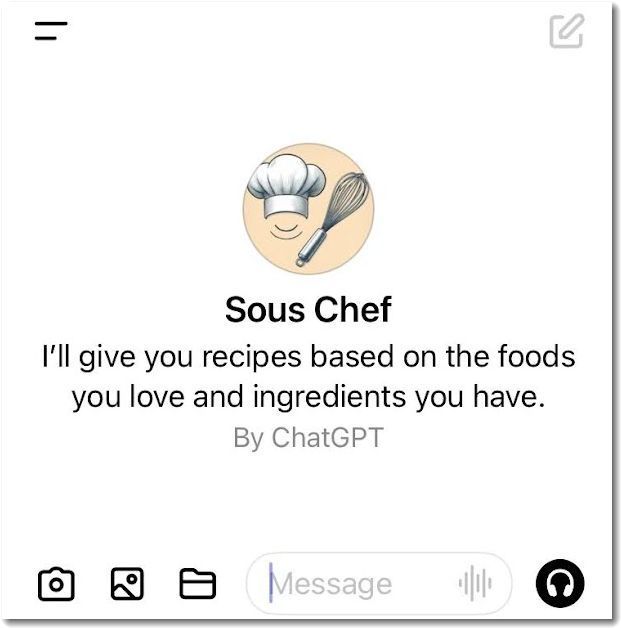Tap the voice input waveform icon
The height and width of the screenshot is (628, 621).
[x=476, y=584]
